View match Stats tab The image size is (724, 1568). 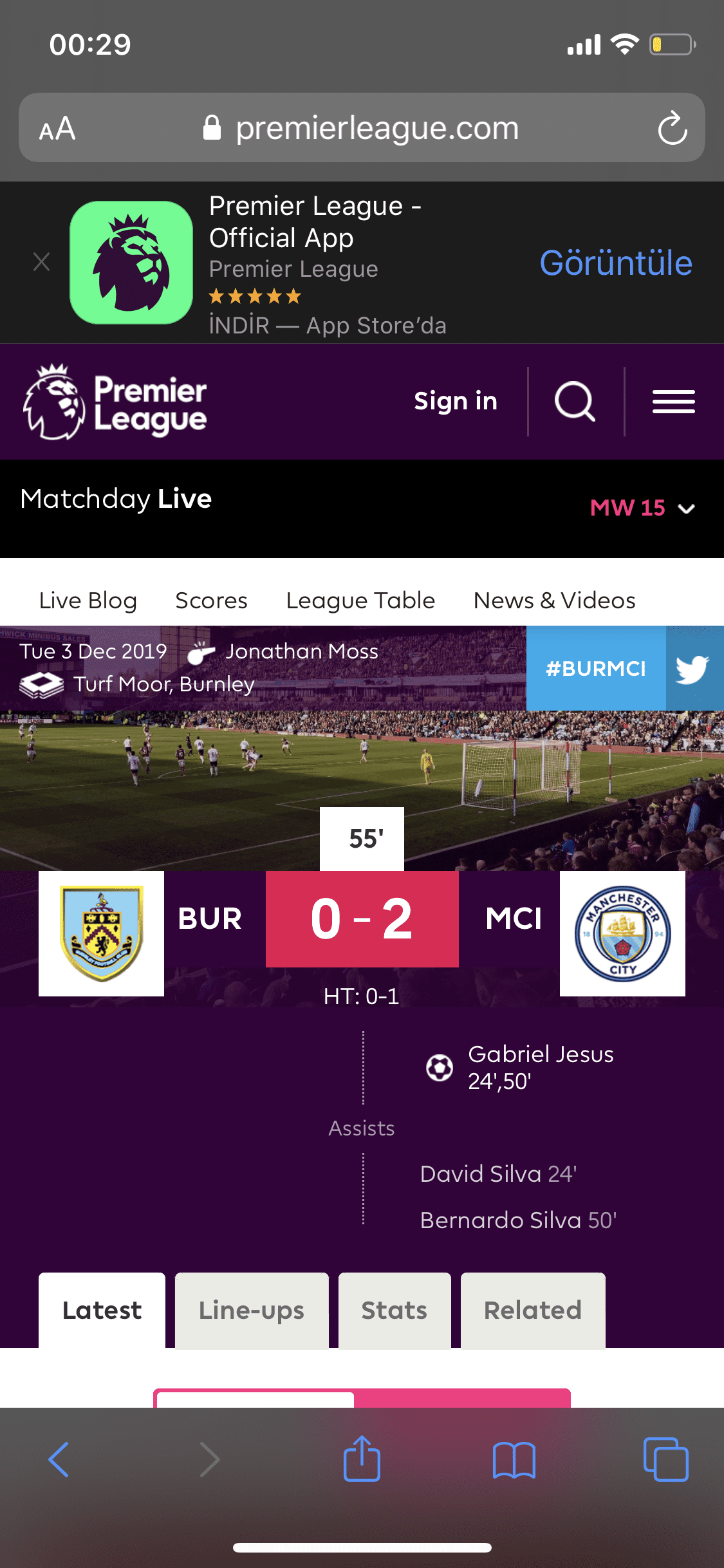pyautogui.click(x=394, y=1310)
